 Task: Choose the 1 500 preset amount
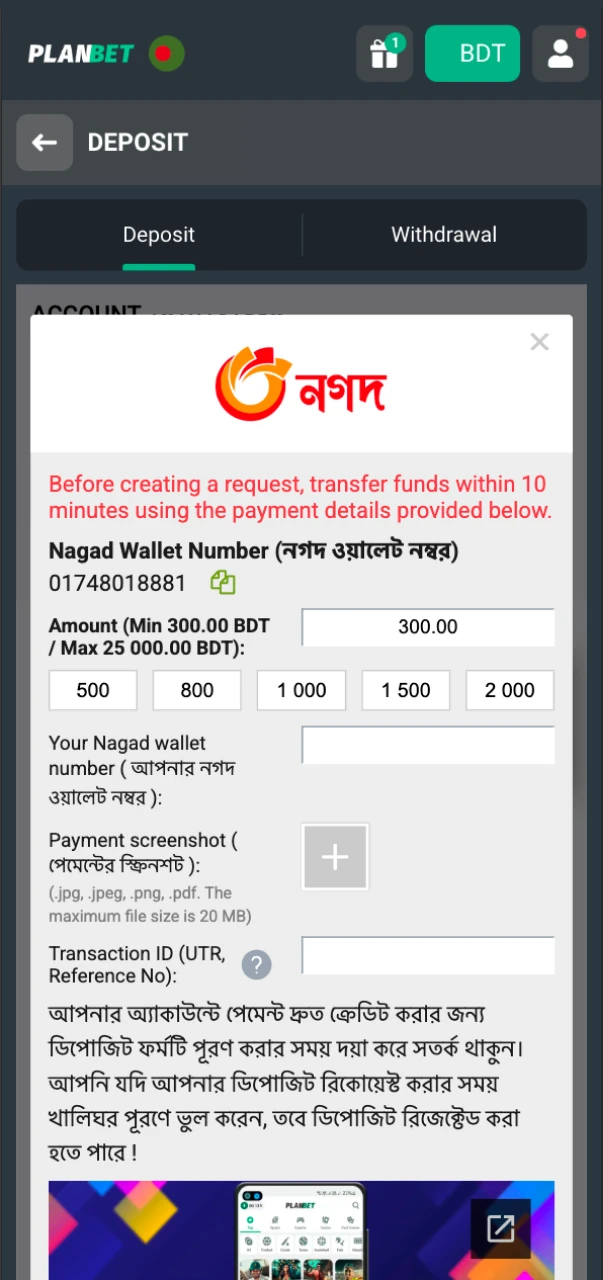(406, 690)
